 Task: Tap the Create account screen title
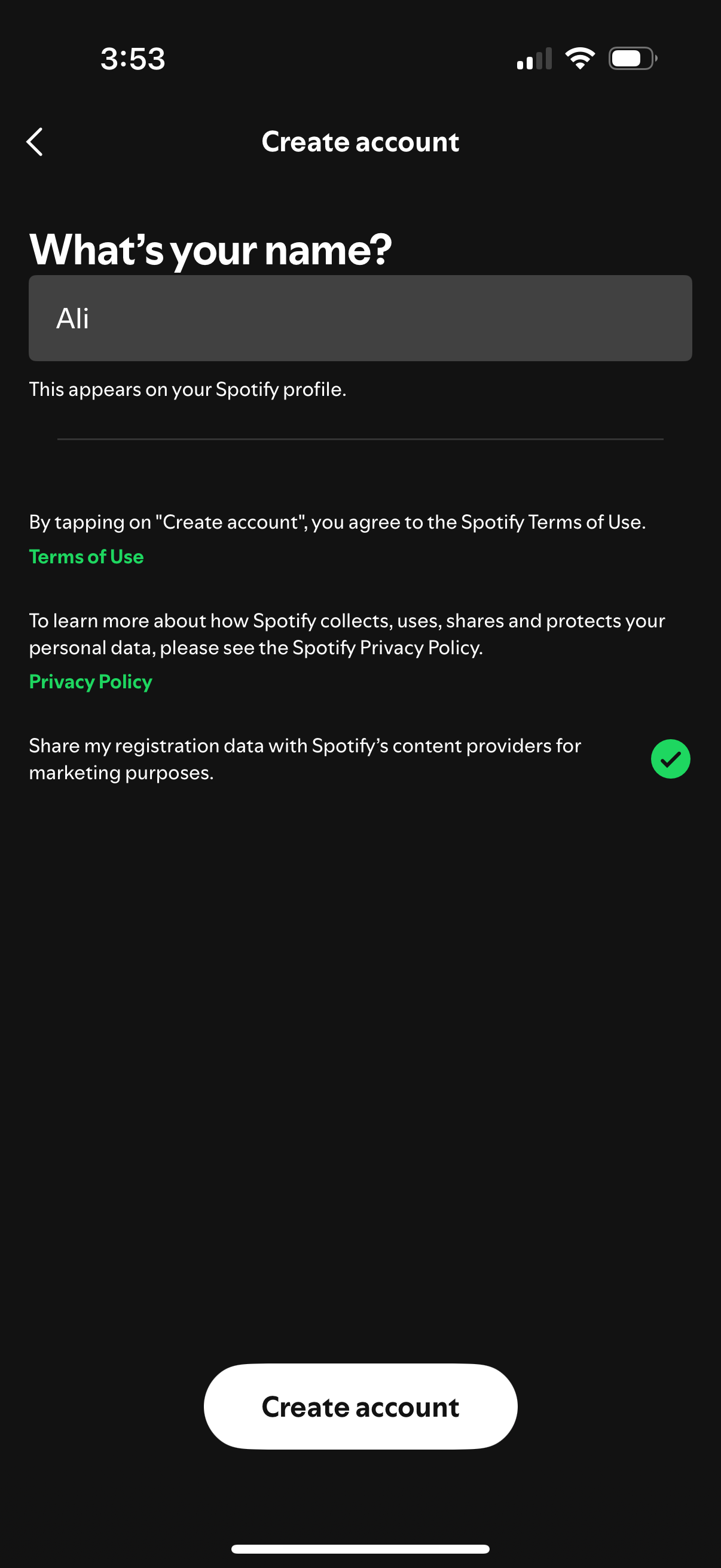click(360, 142)
